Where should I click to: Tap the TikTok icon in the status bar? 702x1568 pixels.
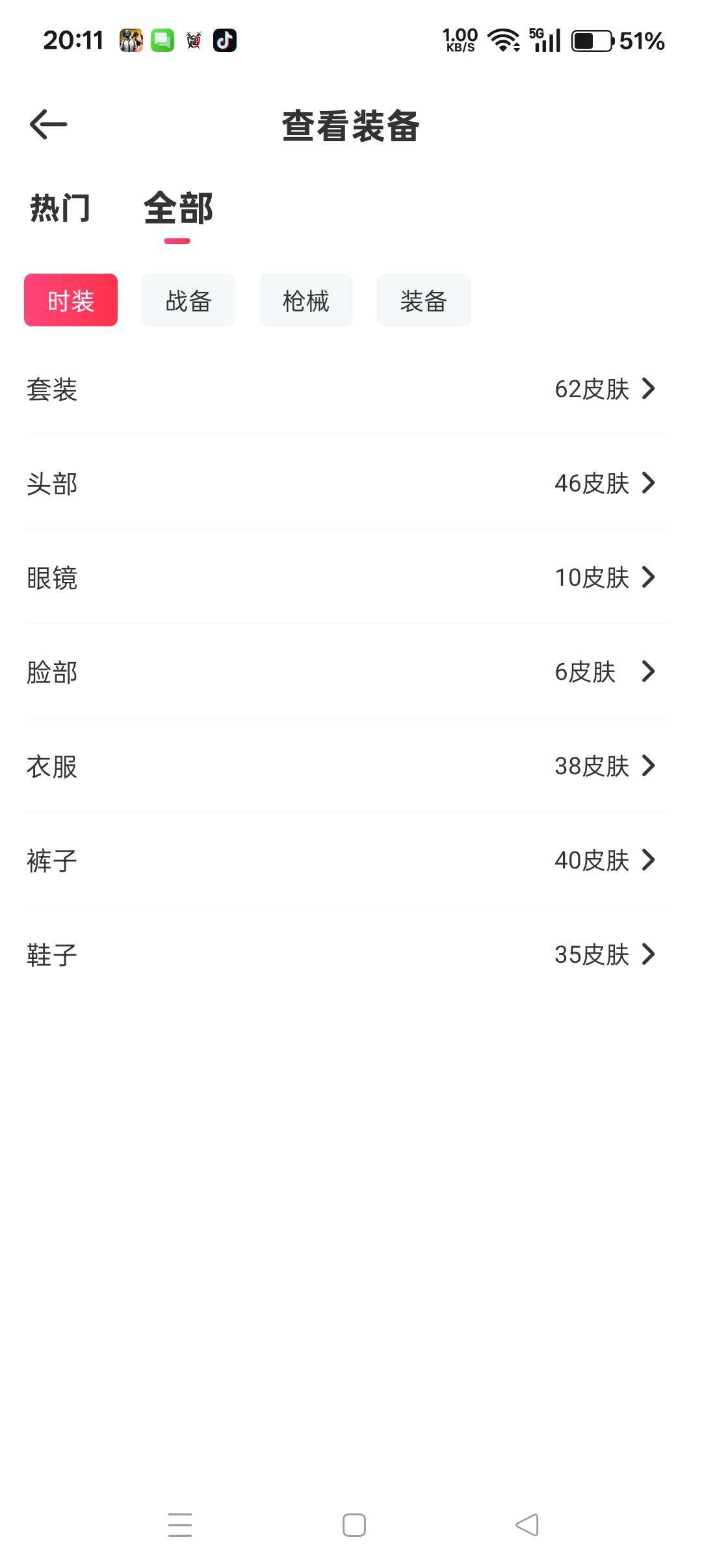coord(226,40)
